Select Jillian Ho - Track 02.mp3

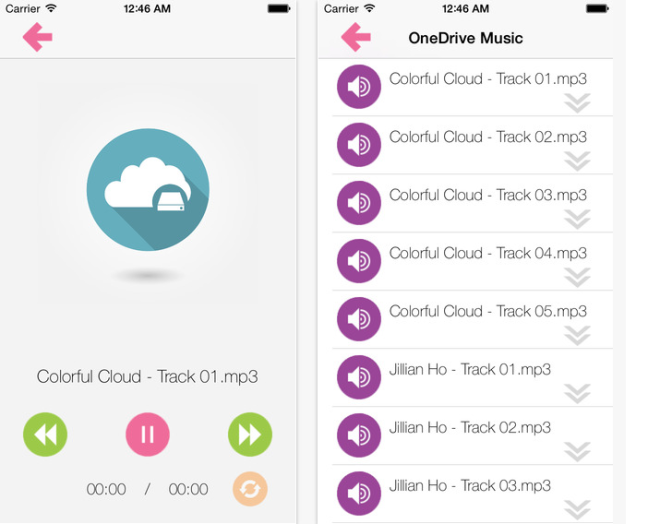click(x=469, y=427)
